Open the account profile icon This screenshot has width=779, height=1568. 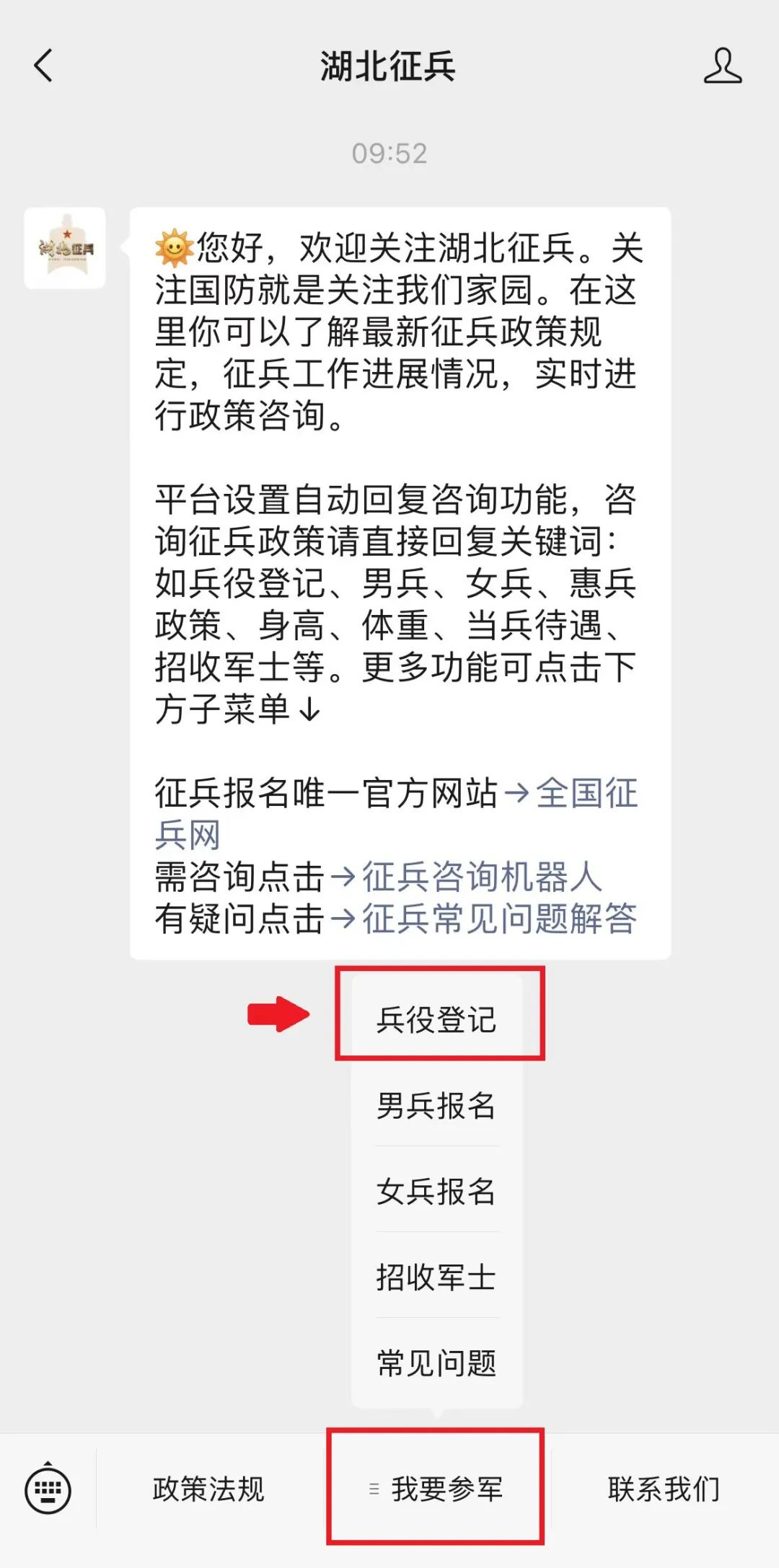723,66
